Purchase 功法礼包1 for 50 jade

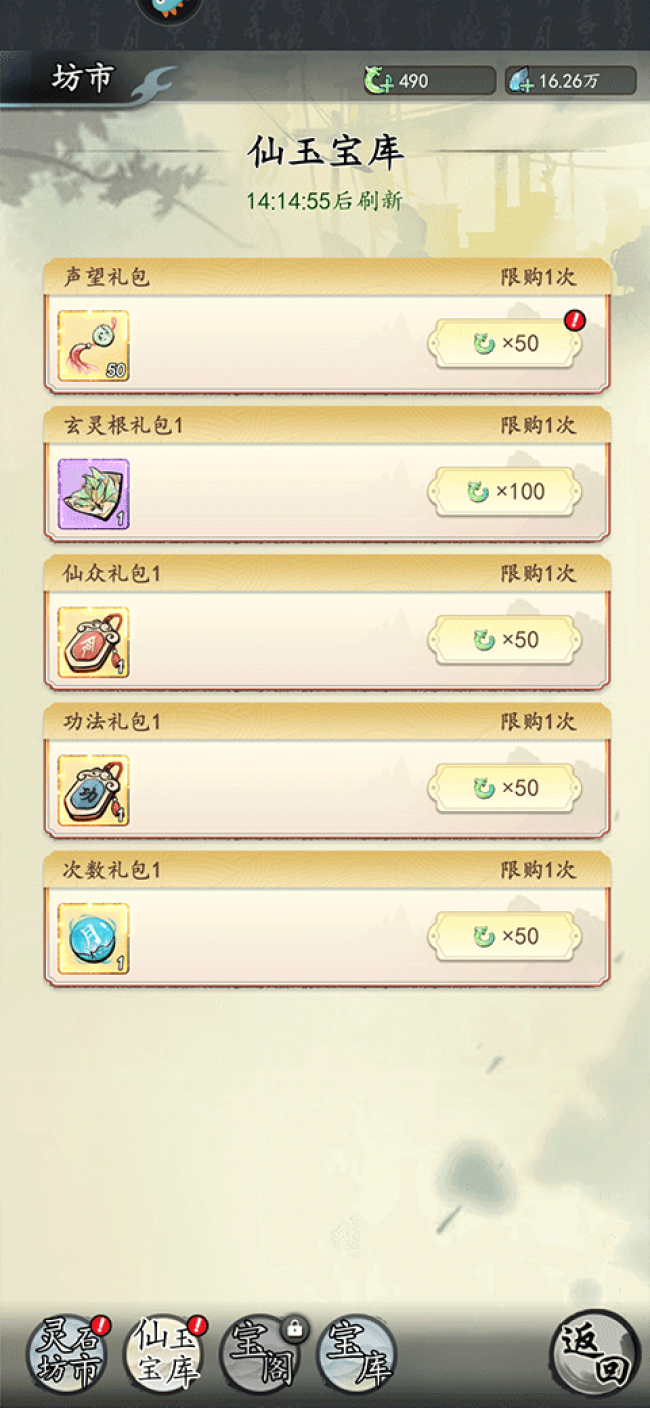point(506,788)
